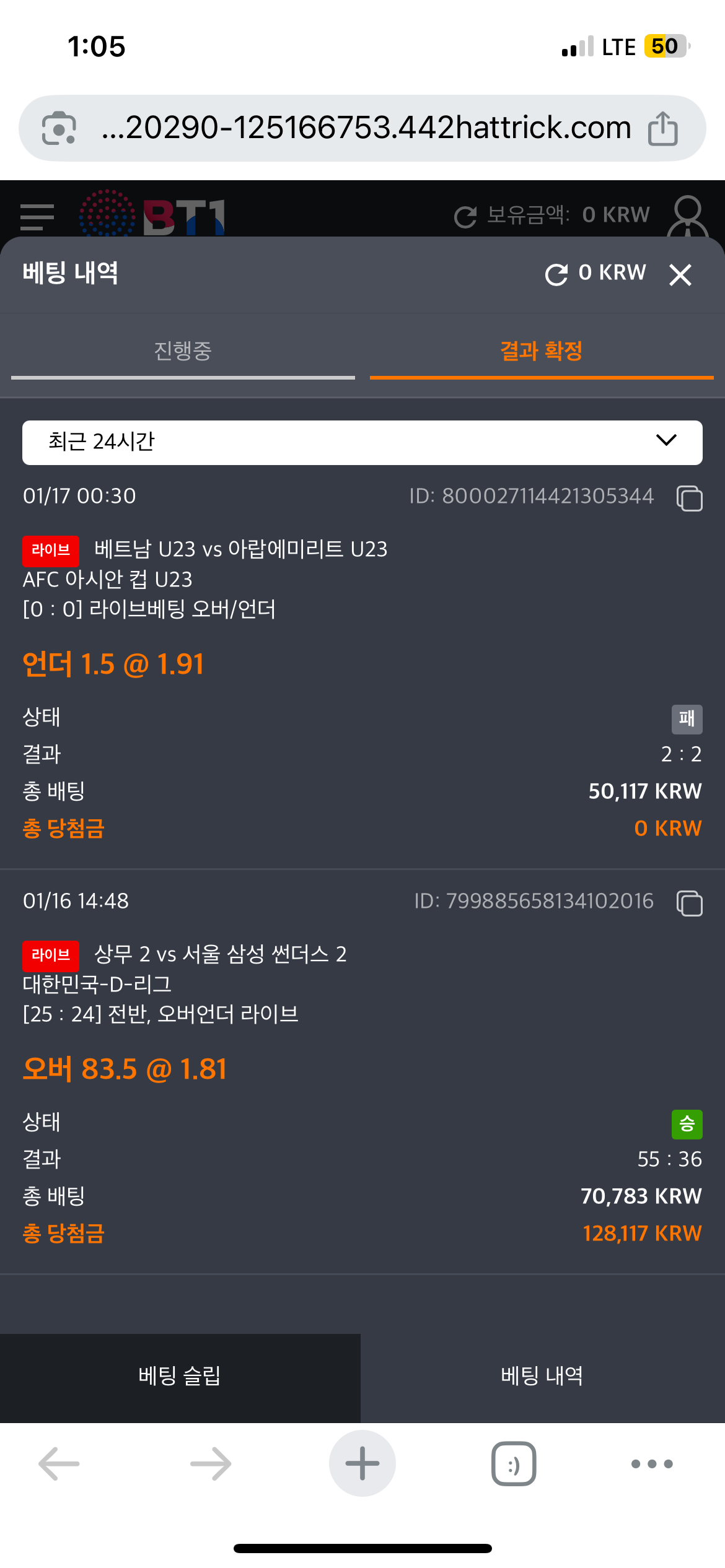The width and height of the screenshot is (725, 1568).
Task: Open the page lens icon in address bar
Action: [x=59, y=128]
